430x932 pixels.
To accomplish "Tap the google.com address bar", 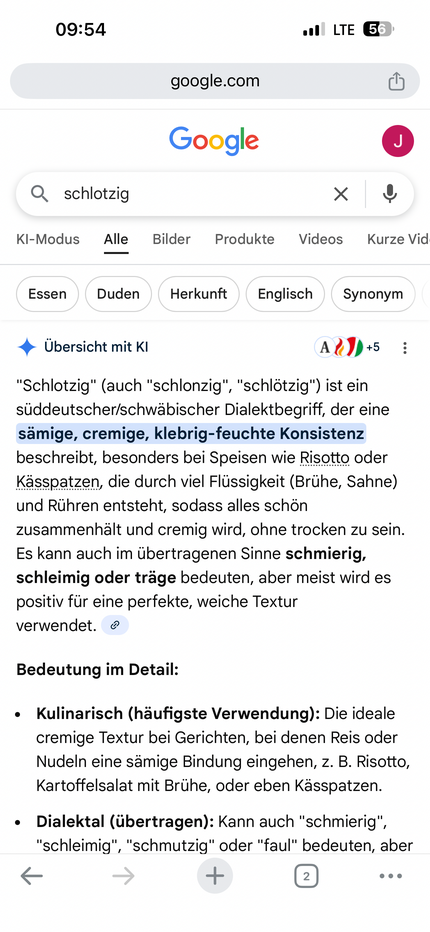I will [215, 81].
